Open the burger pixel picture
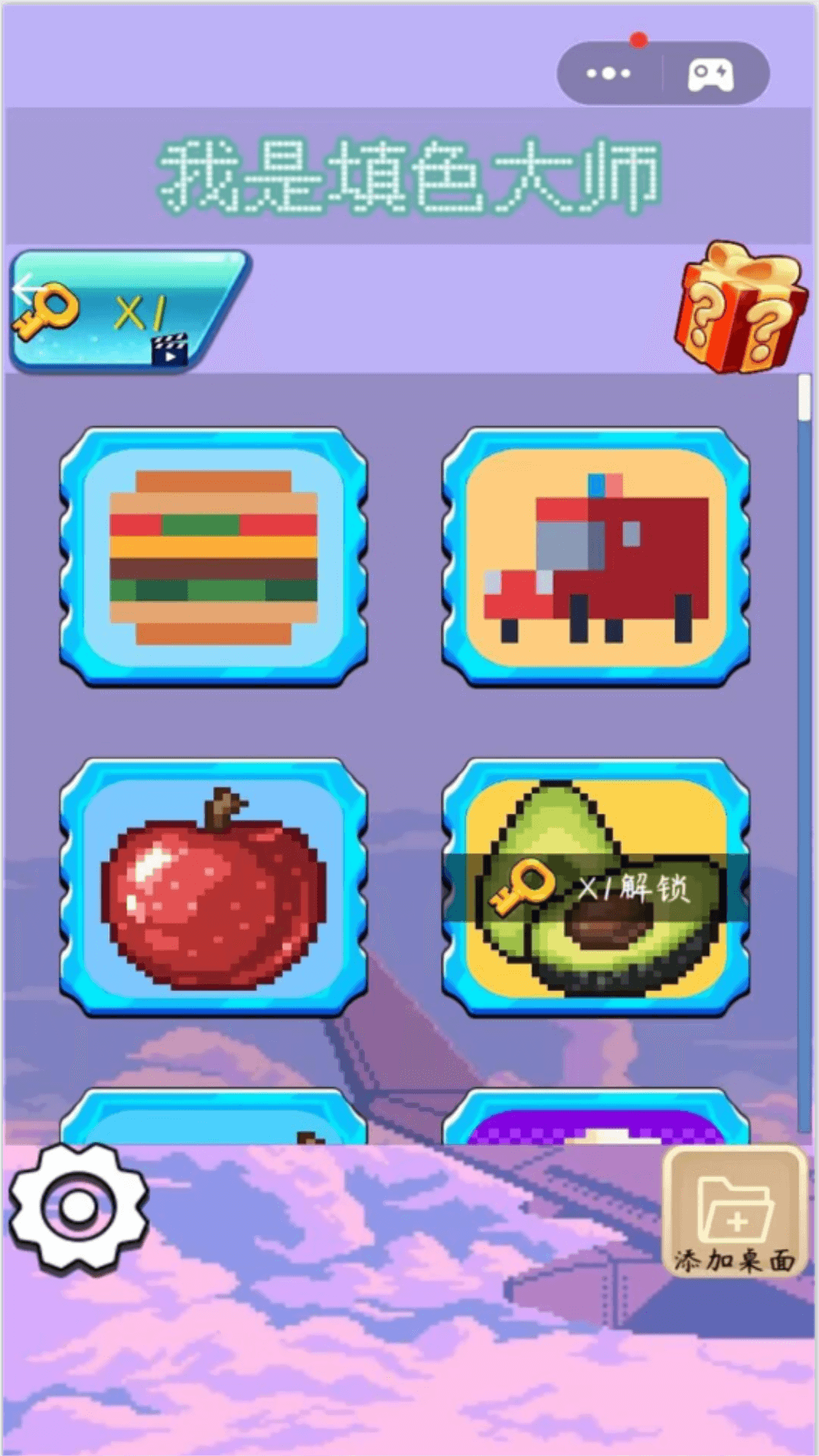This screenshot has height=1456, width=819. click(214, 557)
